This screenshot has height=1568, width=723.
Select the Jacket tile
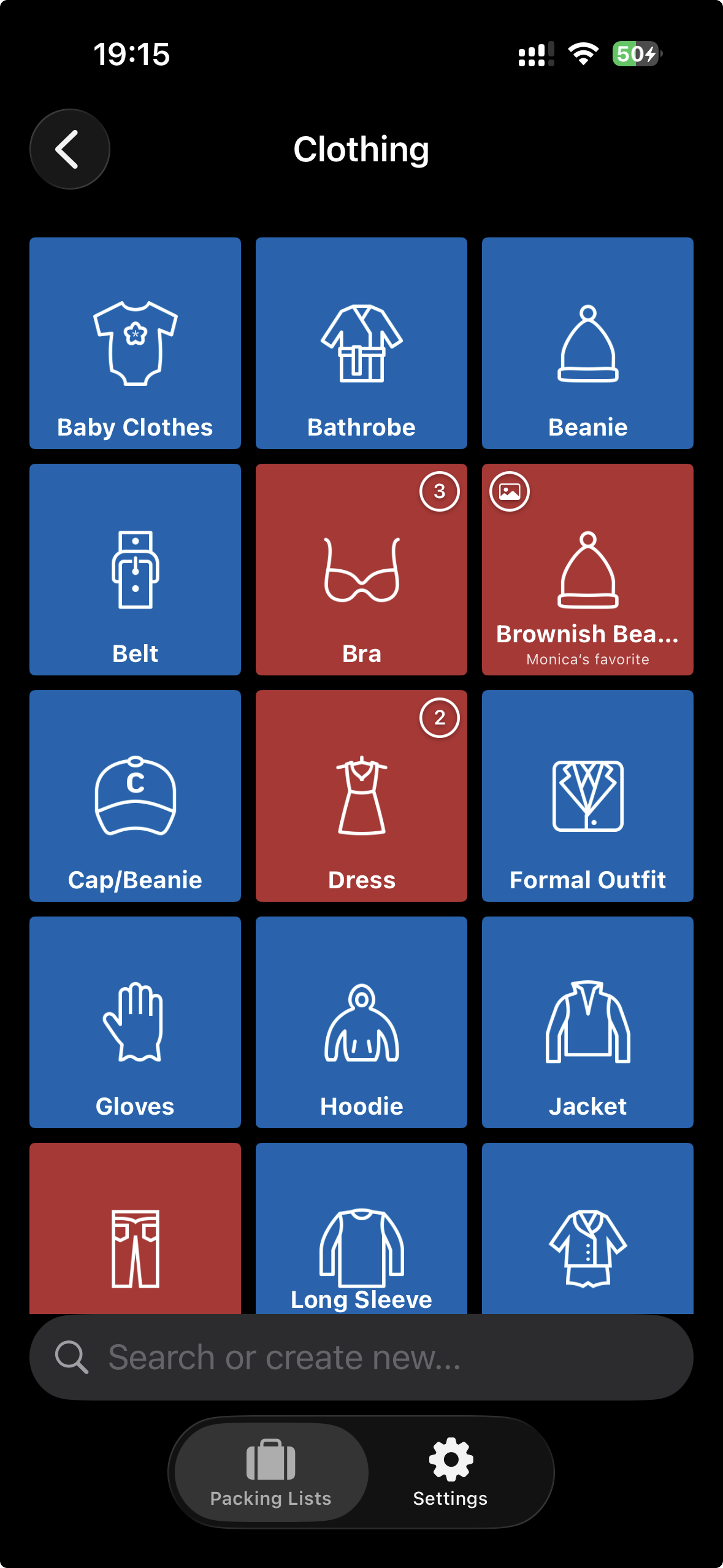(x=587, y=1022)
